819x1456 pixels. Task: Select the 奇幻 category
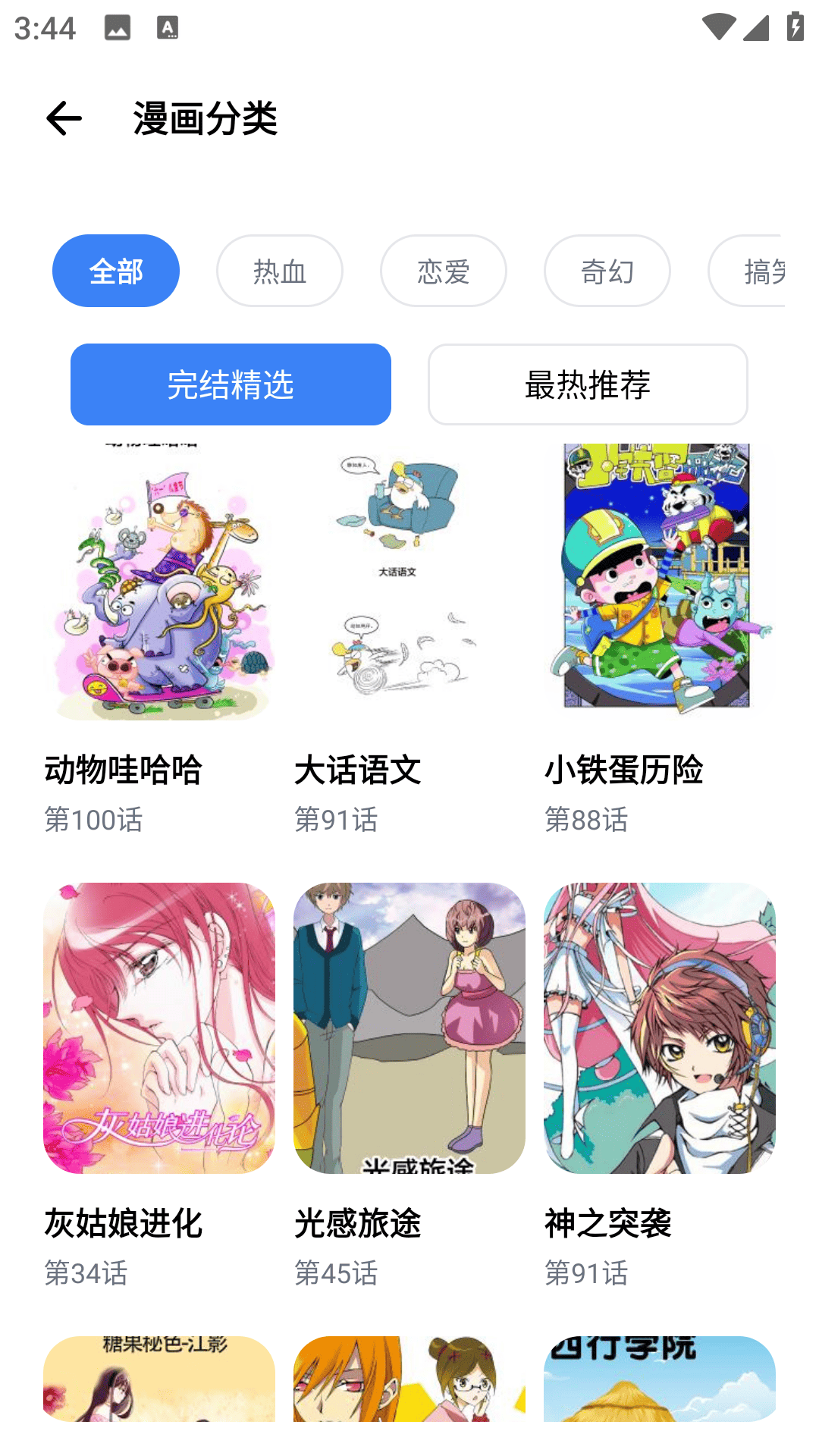coord(607,271)
